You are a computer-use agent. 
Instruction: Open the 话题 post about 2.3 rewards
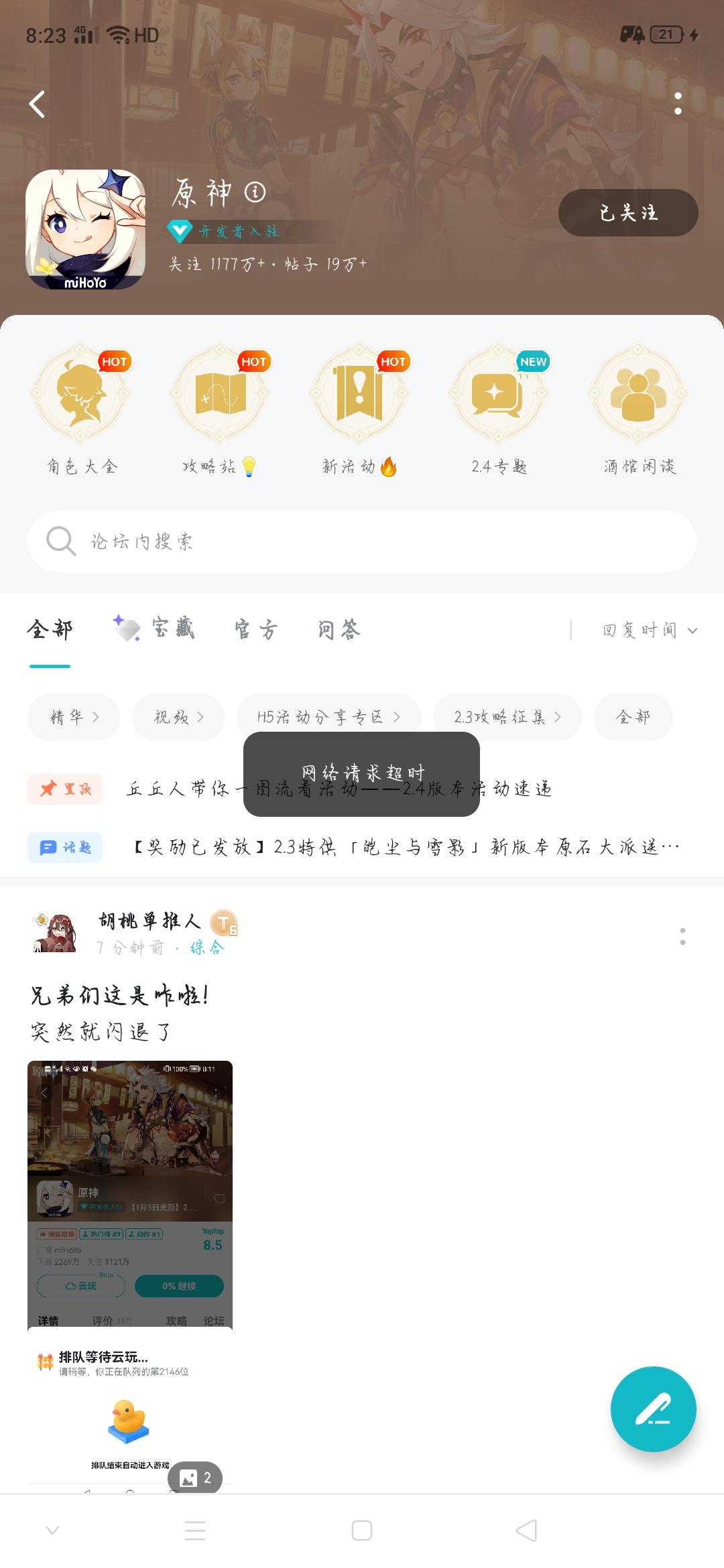(x=406, y=848)
